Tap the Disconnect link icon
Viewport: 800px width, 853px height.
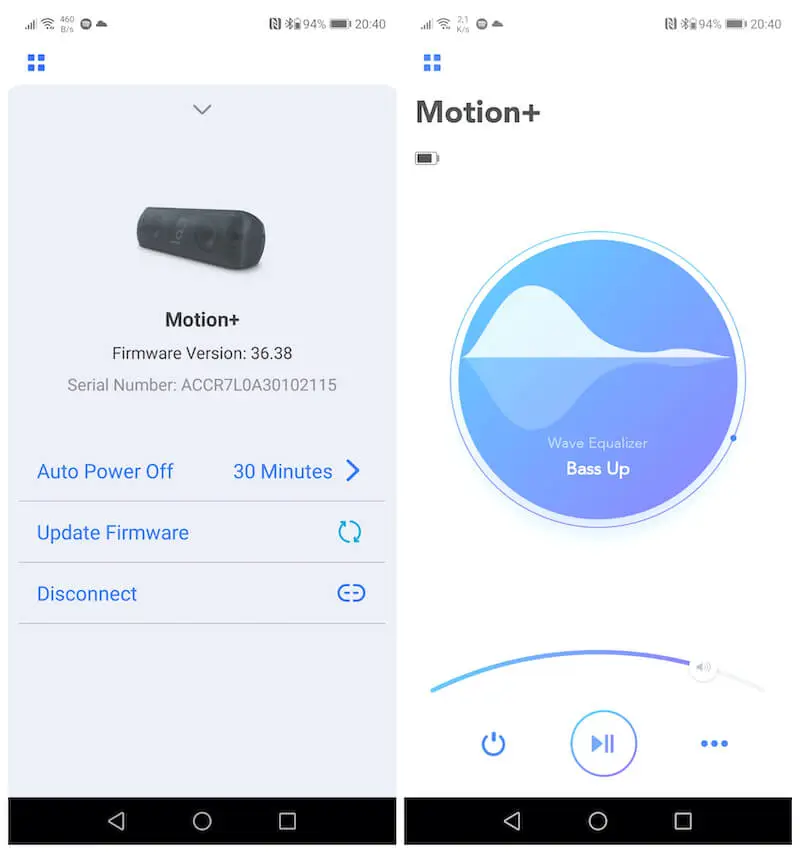[351, 593]
